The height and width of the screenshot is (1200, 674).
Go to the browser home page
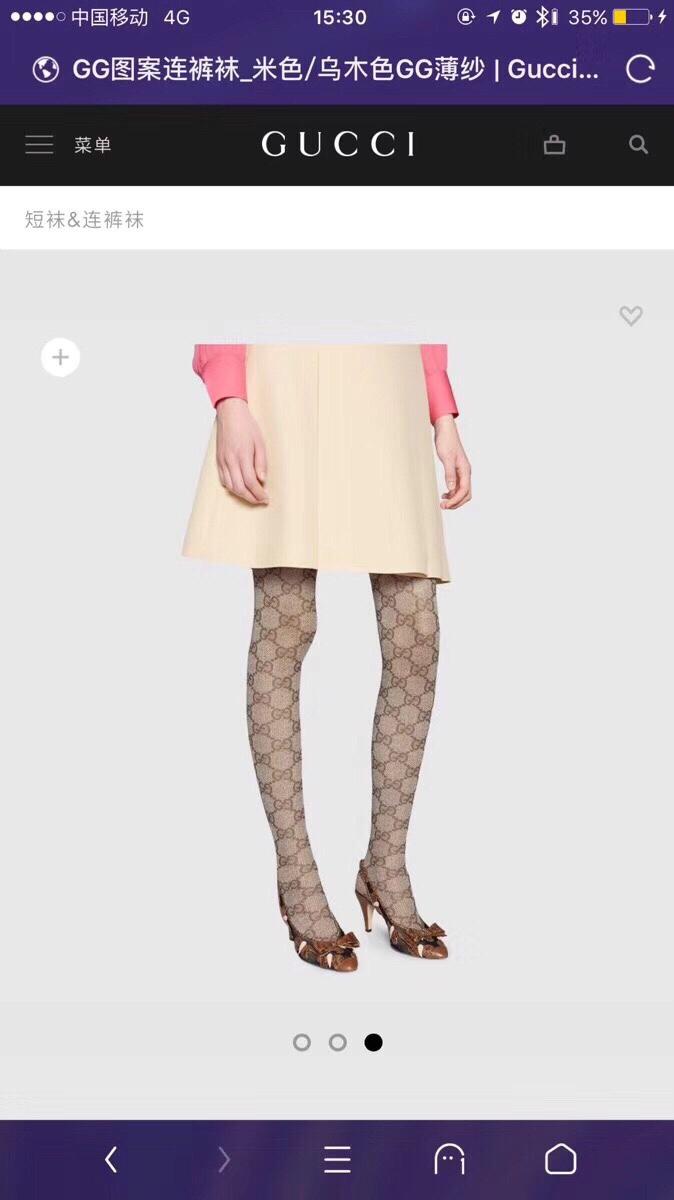(x=560, y=1159)
